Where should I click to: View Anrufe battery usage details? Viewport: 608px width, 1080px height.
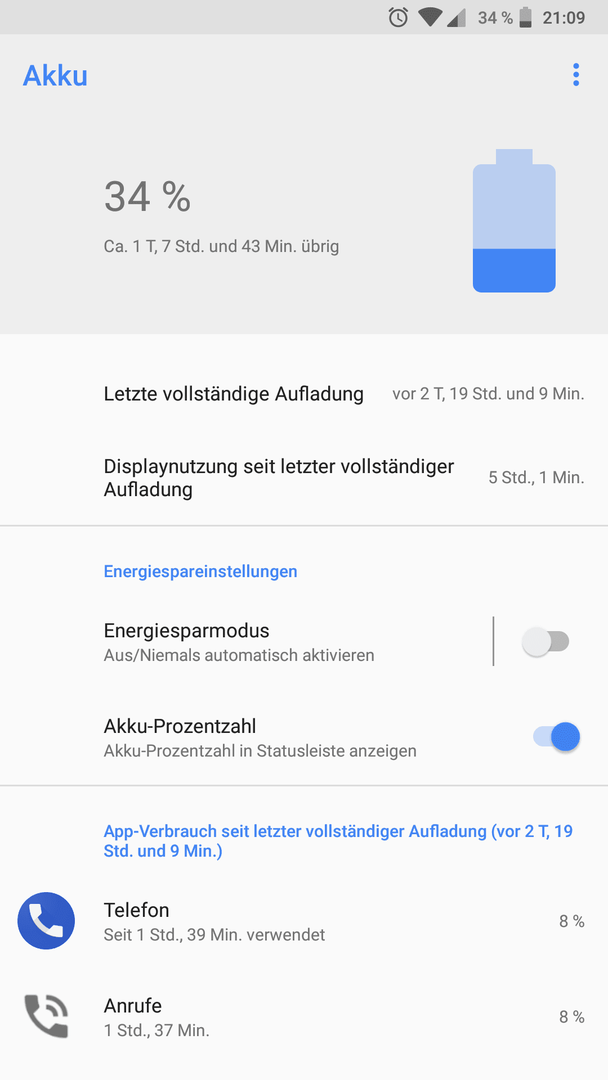tap(304, 1017)
